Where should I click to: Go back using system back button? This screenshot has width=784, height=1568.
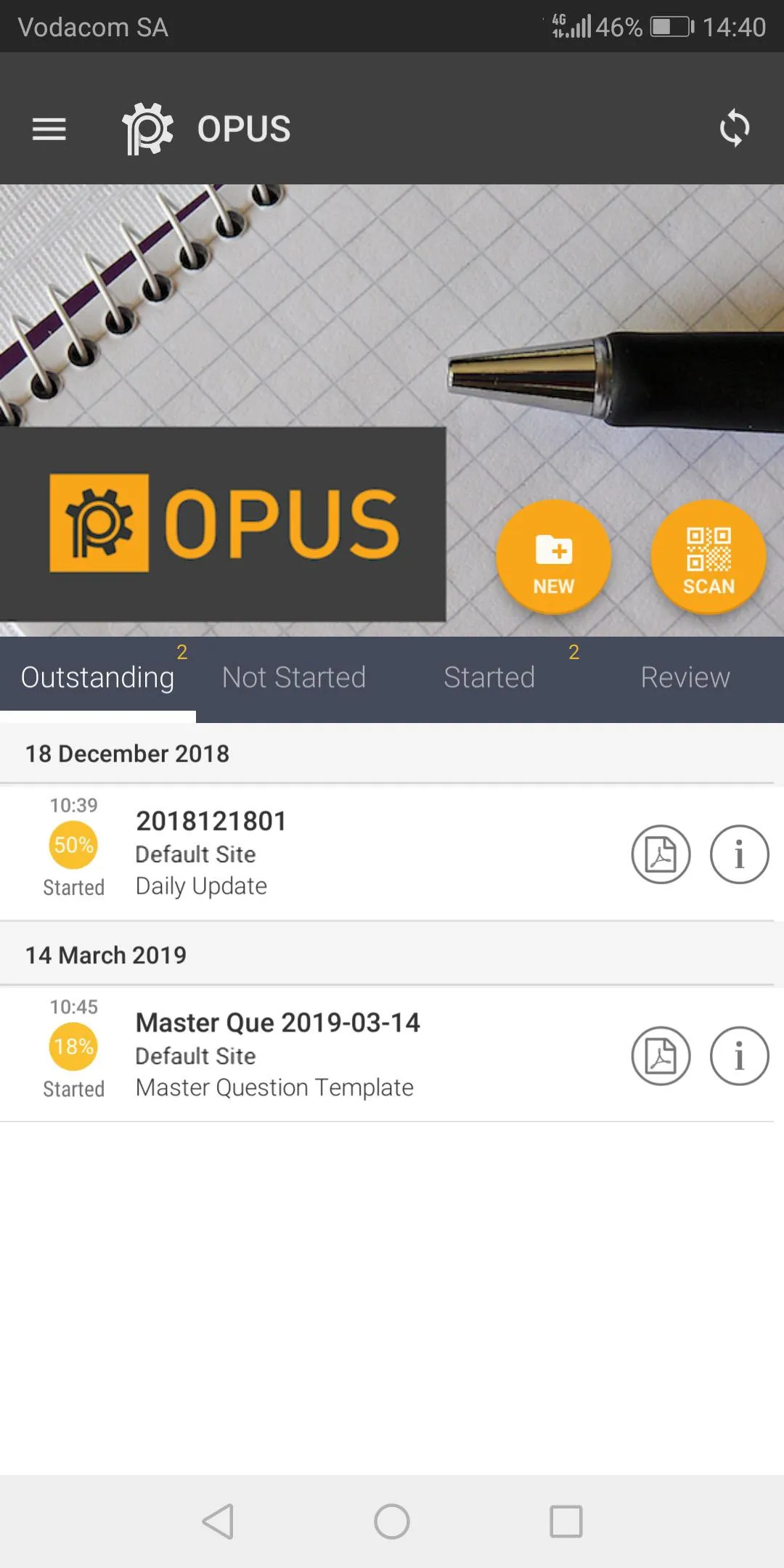(218, 1521)
